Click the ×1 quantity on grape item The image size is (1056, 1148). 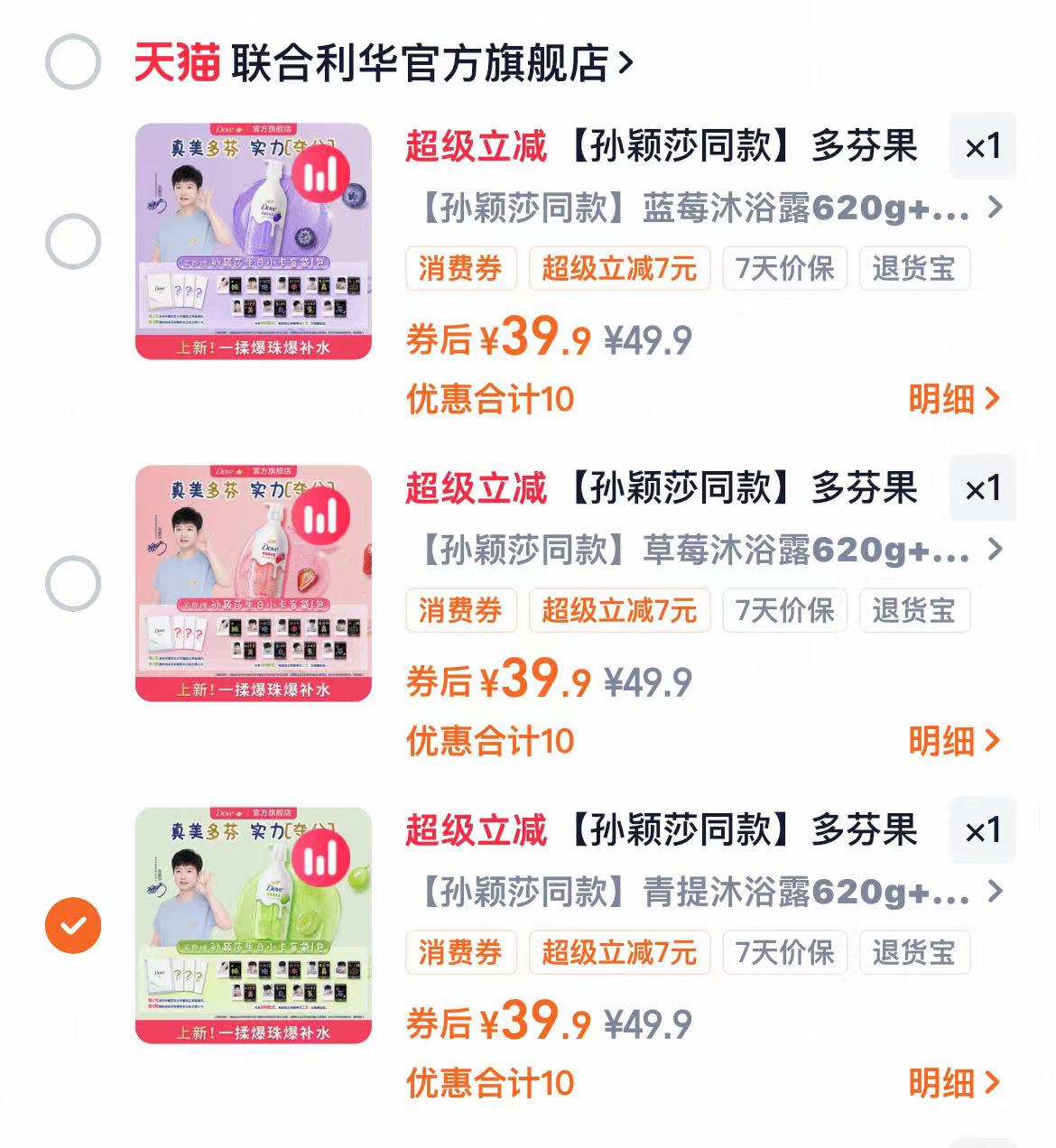(x=983, y=831)
